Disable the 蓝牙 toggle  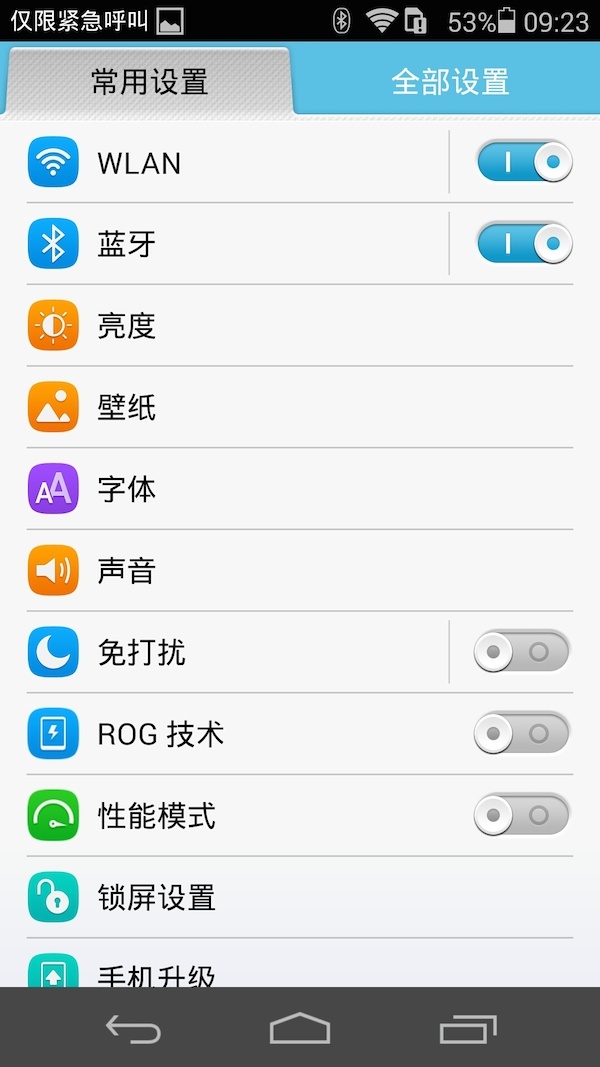point(524,243)
